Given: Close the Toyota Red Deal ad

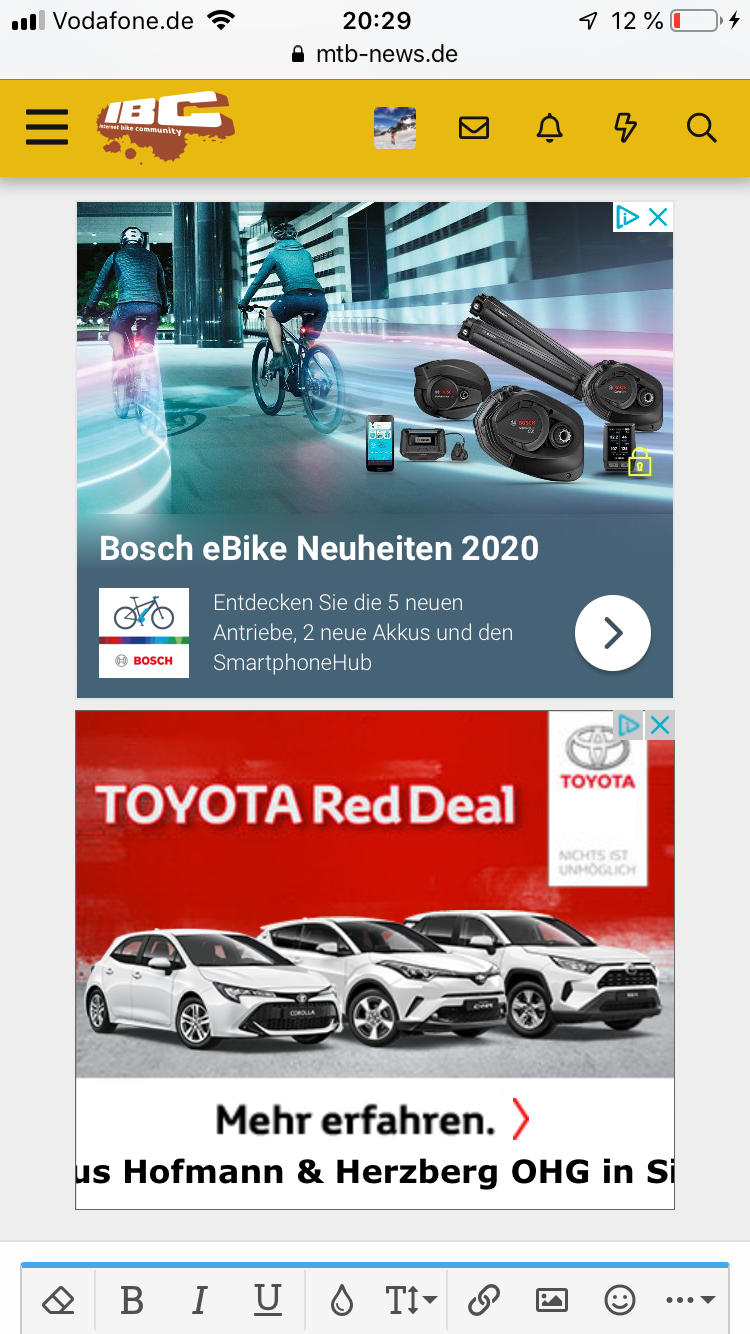Looking at the screenshot, I should pos(659,726).
